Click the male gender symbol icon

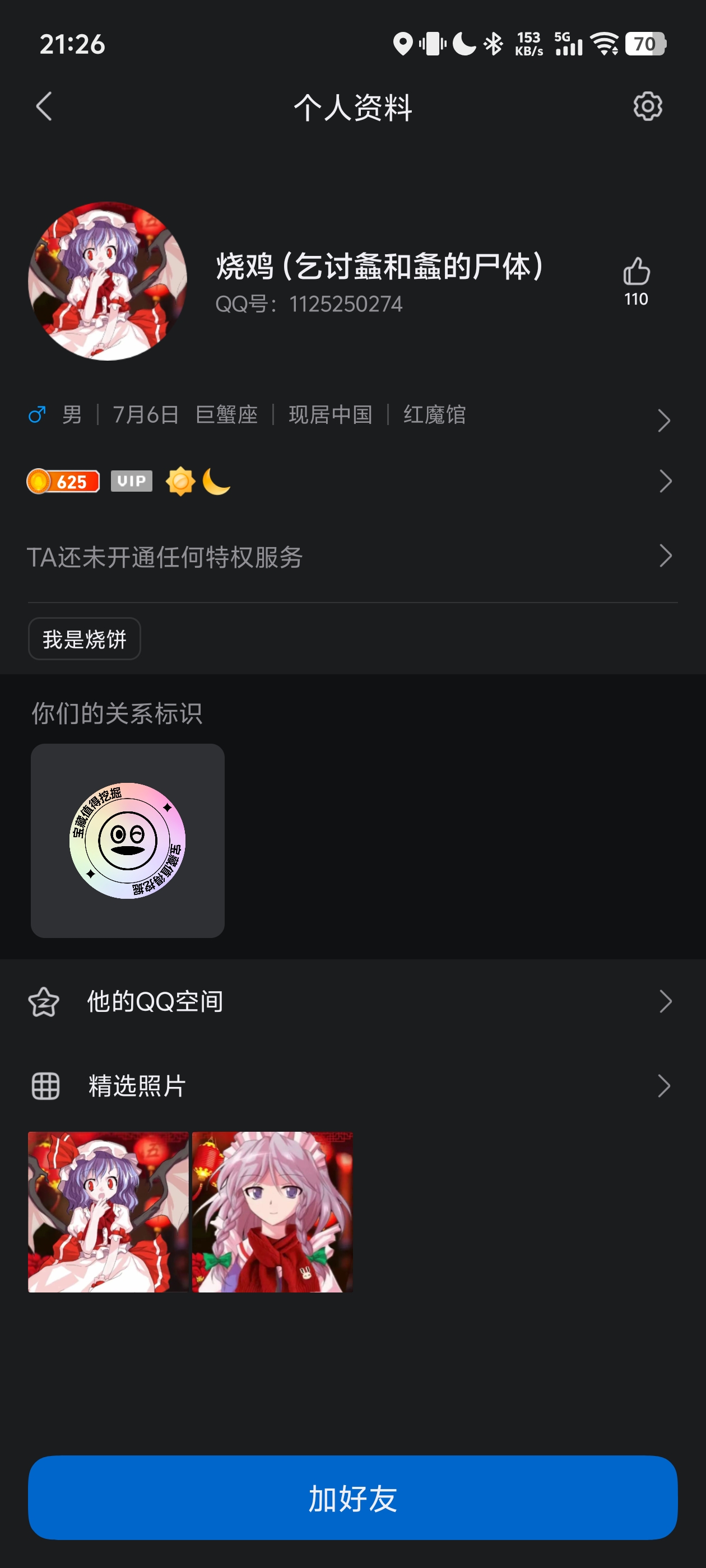click(38, 416)
